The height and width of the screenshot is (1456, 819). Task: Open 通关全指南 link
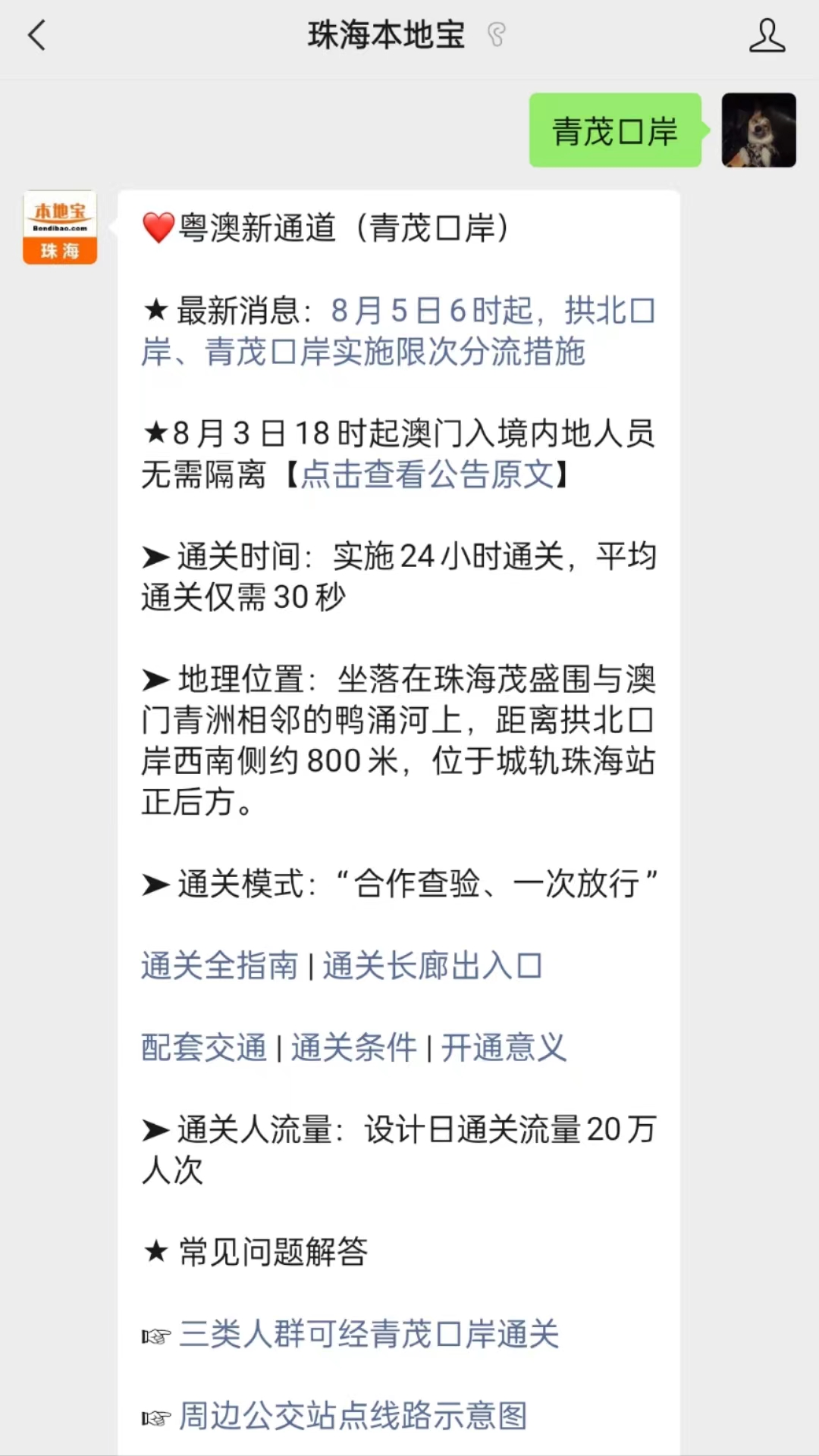[x=219, y=966]
